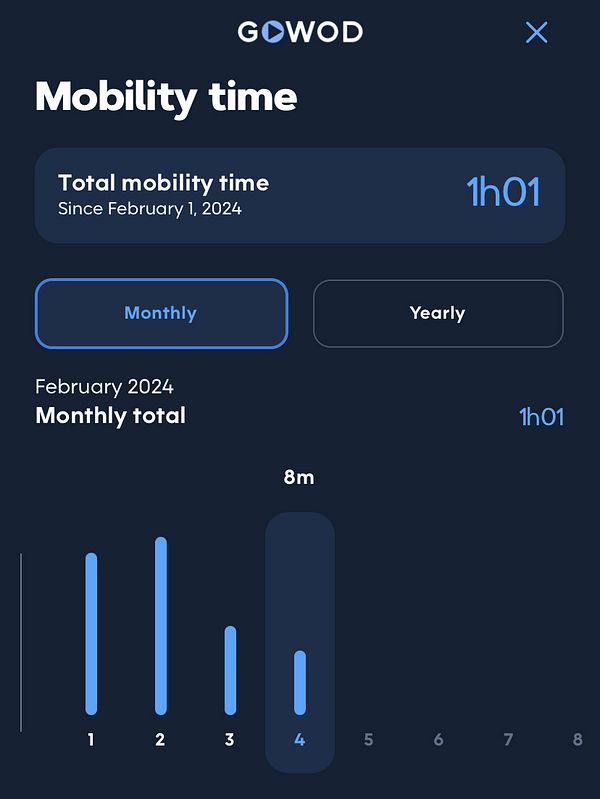The width and height of the screenshot is (600, 799).
Task: Select the Monthly view
Action: [x=161, y=313]
